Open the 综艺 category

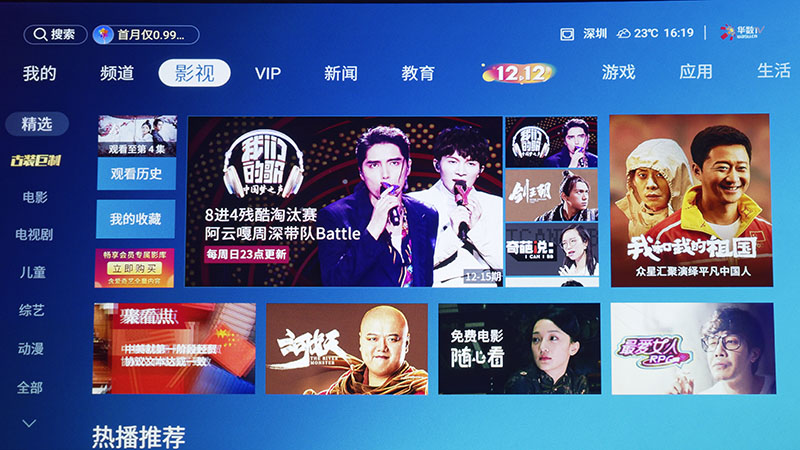[34, 310]
